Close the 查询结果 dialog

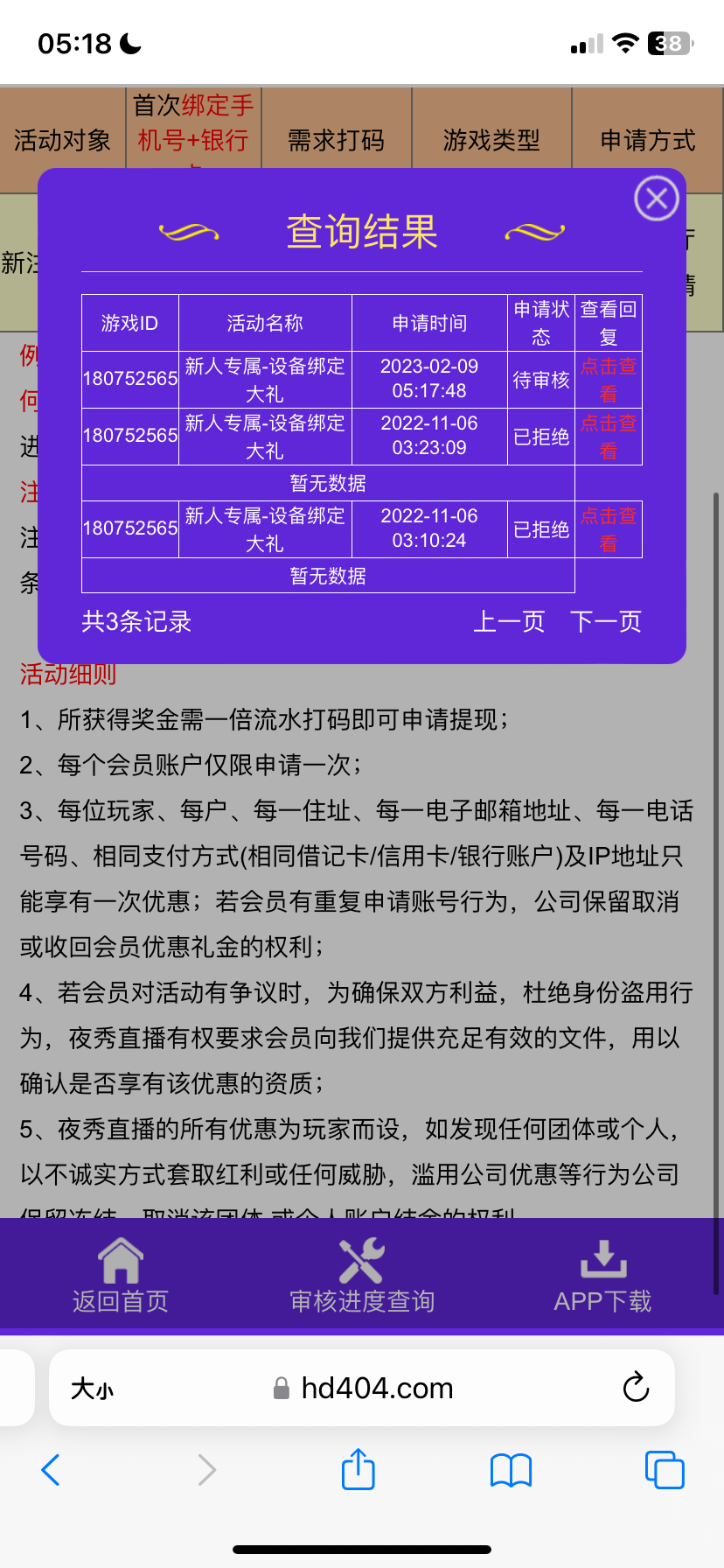pos(657,199)
